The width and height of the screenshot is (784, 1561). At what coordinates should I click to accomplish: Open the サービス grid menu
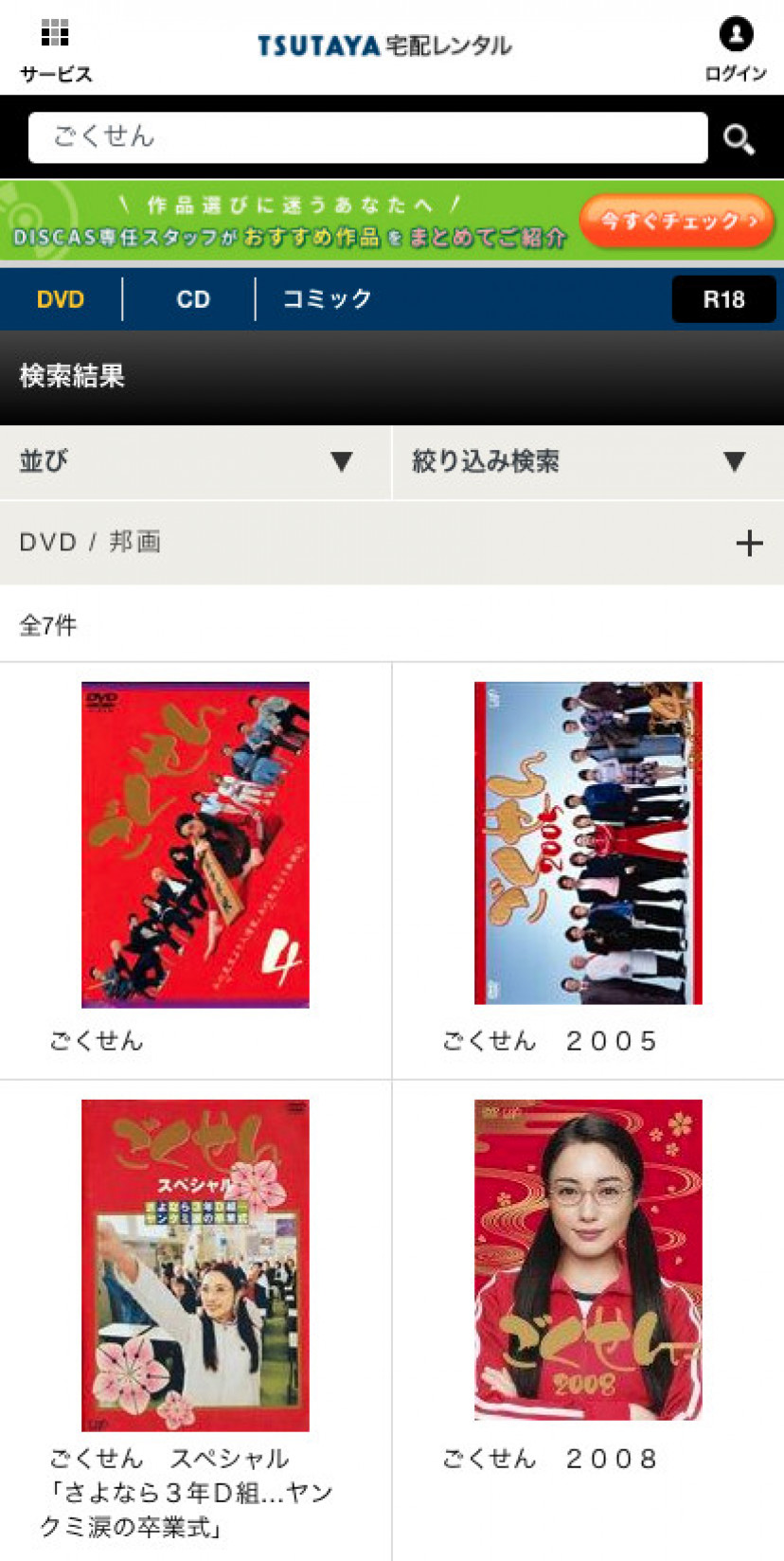pyautogui.click(x=55, y=49)
